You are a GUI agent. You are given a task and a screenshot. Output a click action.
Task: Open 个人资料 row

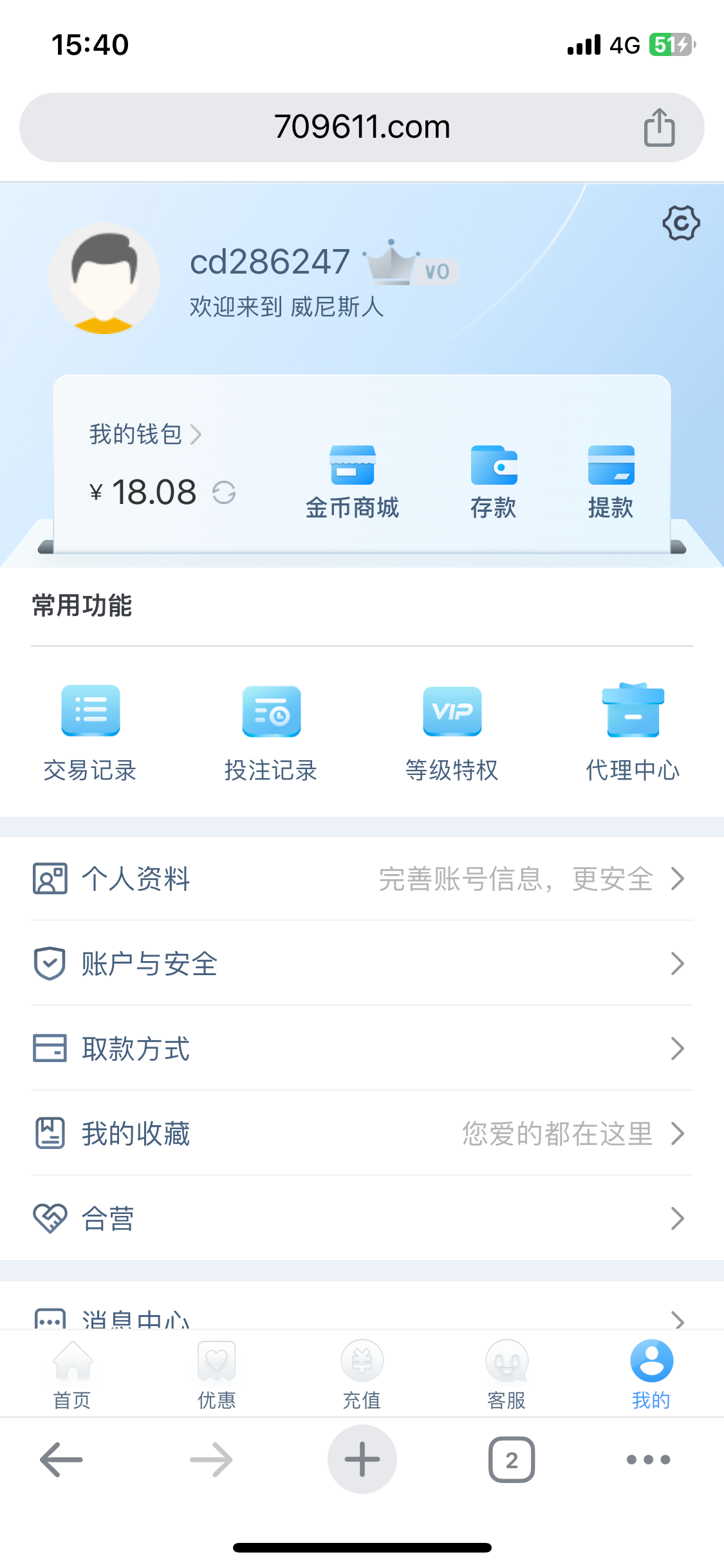[x=362, y=879]
